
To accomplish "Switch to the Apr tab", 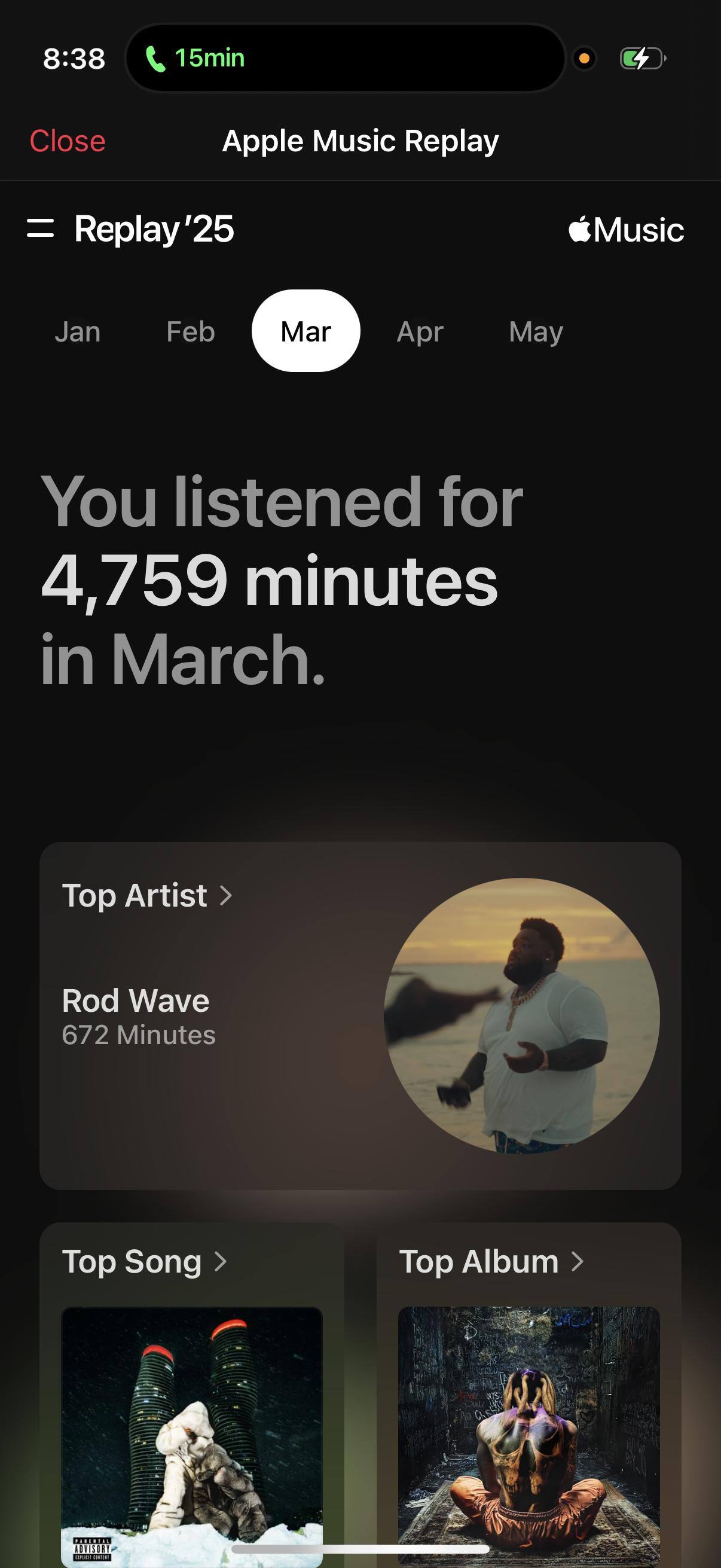I will (x=420, y=332).
